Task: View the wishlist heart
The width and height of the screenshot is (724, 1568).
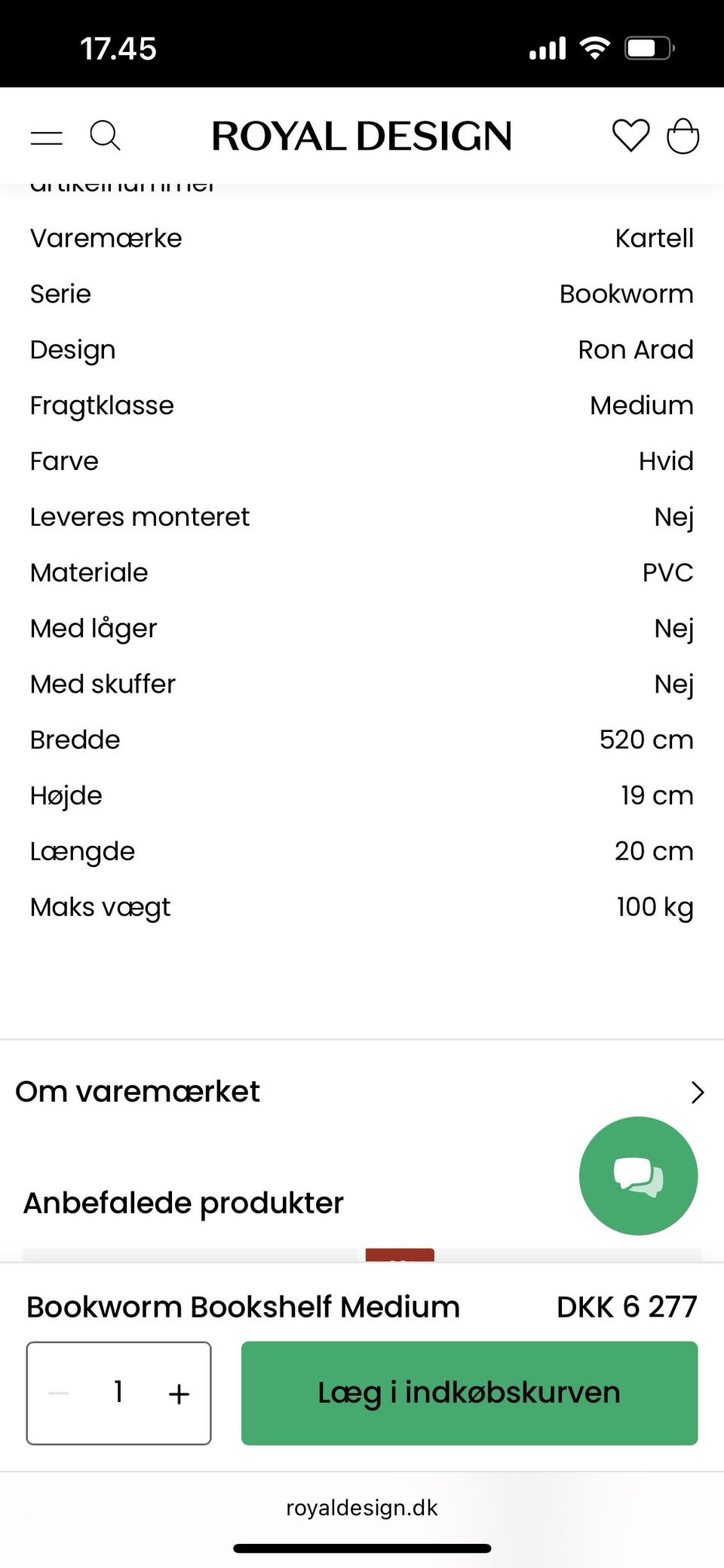Action: click(630, 136)
